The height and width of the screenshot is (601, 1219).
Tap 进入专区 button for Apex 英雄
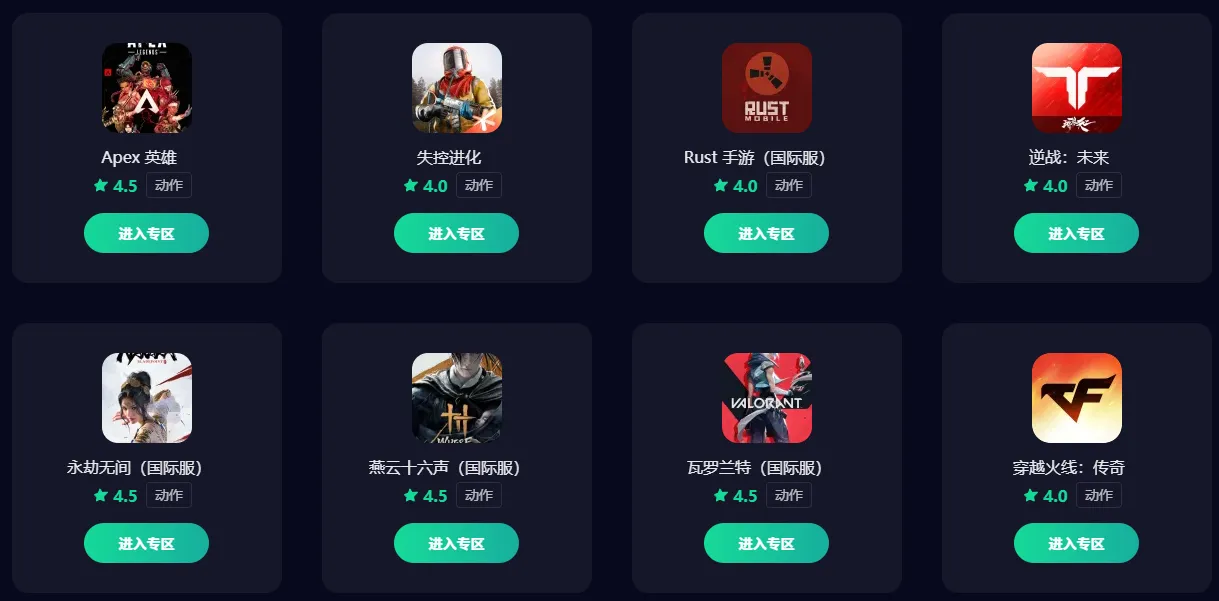pos(146,233)
